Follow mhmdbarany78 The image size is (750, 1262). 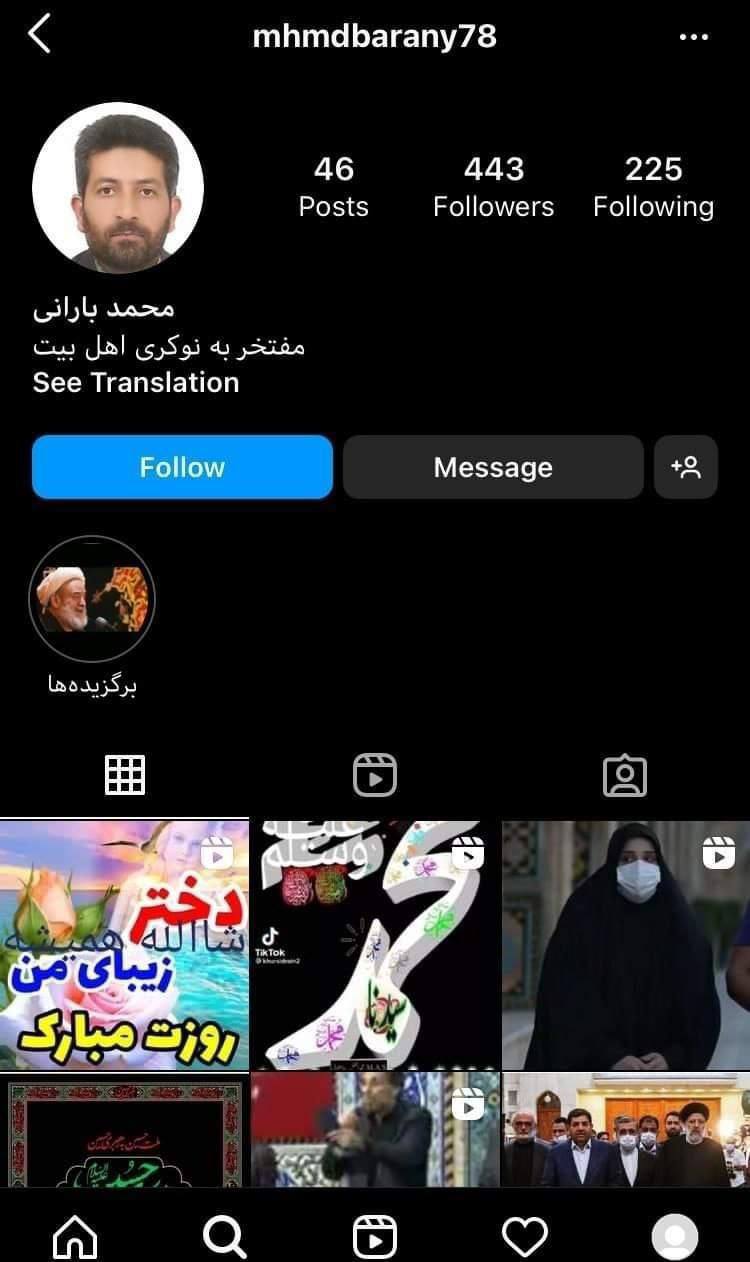pos(182,467)
